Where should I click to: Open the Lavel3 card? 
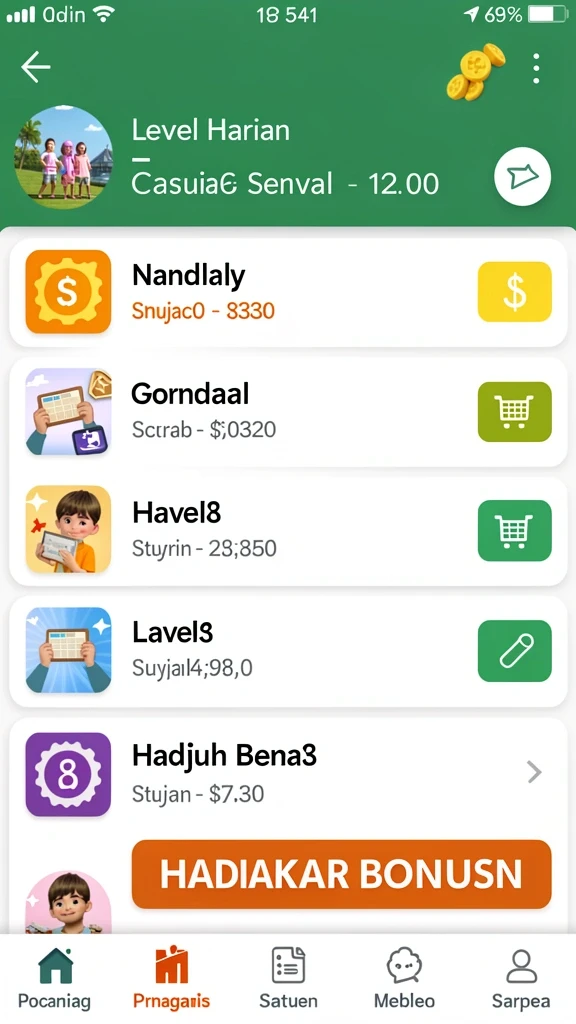(288, 651)
